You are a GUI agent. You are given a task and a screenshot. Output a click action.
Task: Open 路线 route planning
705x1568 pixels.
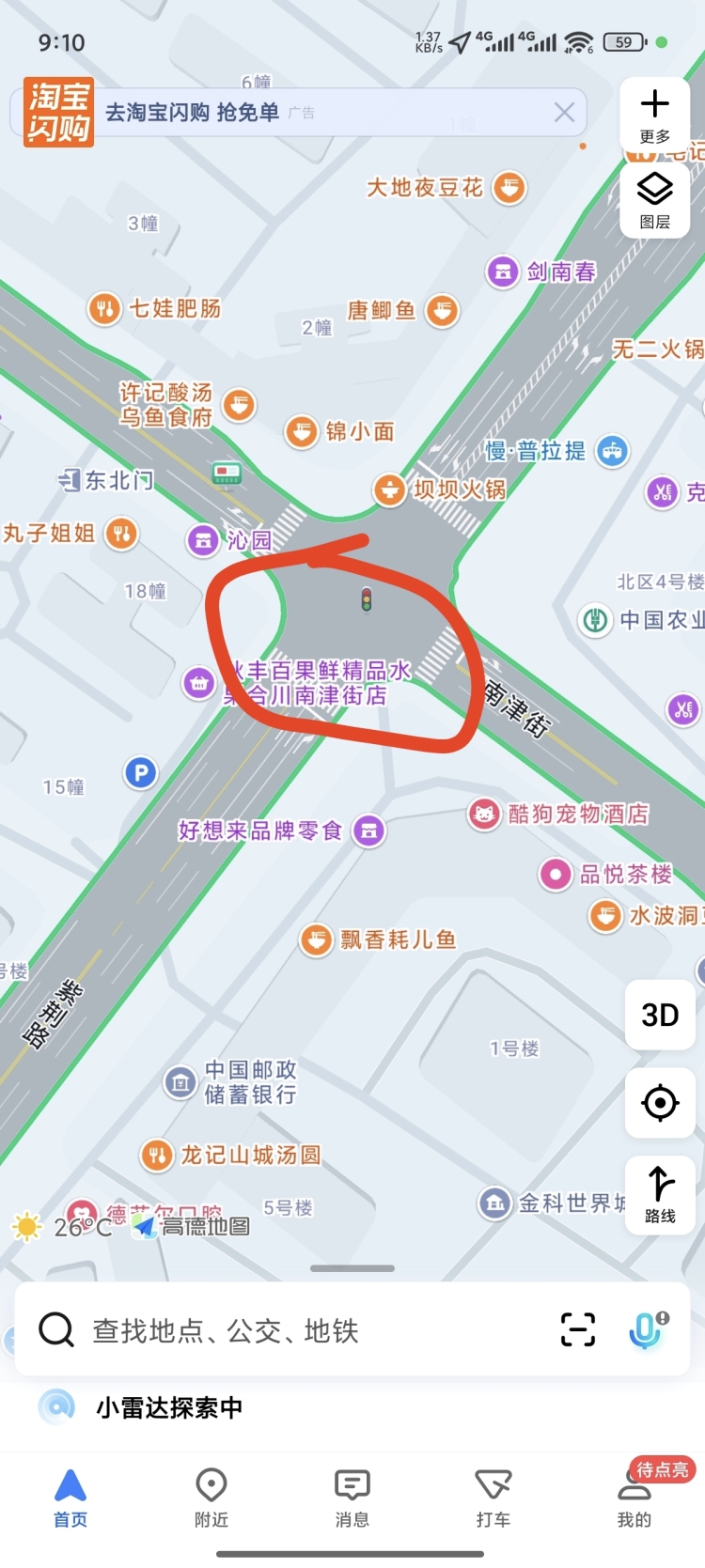[x=660, y=1191]
